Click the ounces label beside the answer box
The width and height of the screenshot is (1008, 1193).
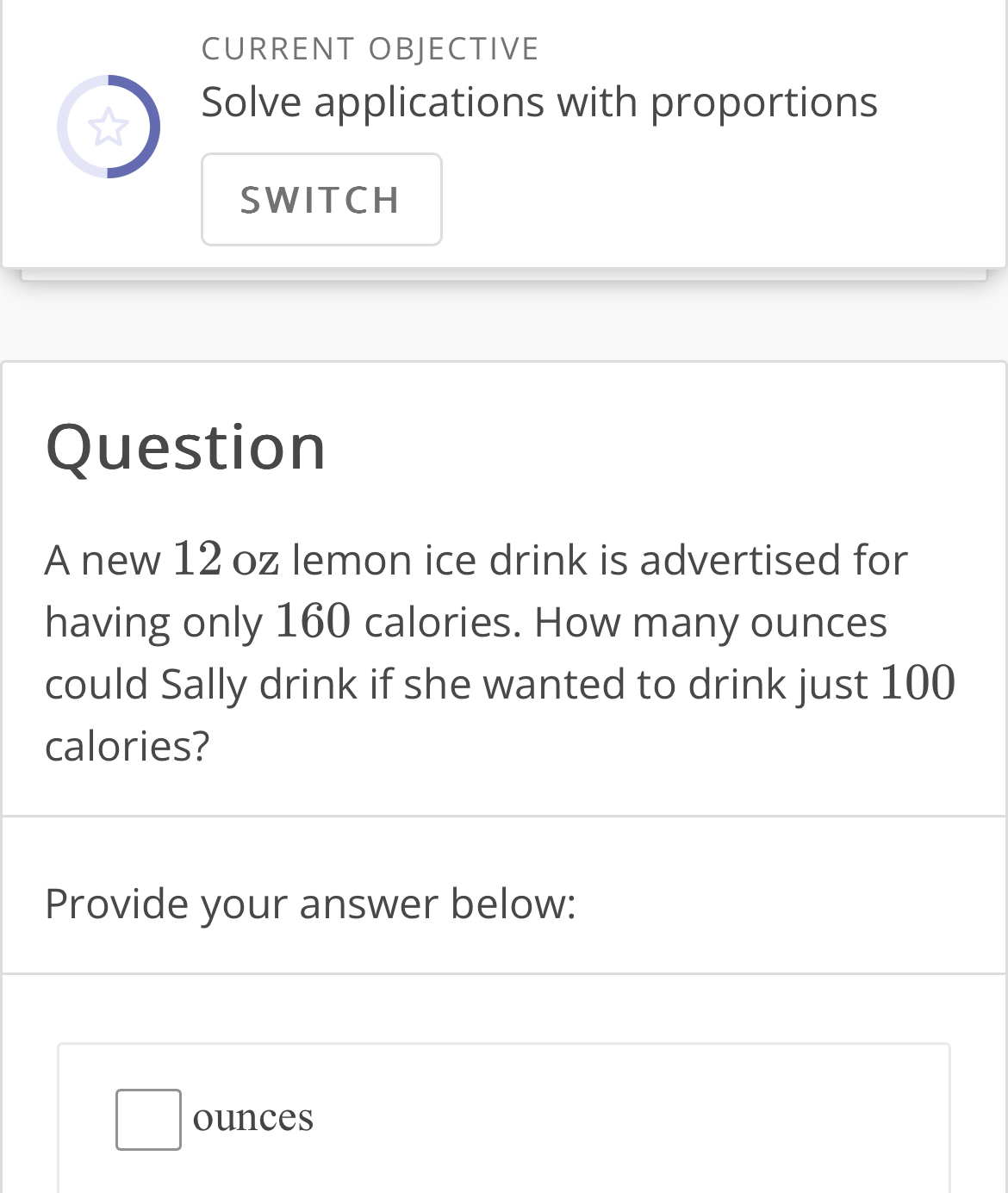point(253,1117)
